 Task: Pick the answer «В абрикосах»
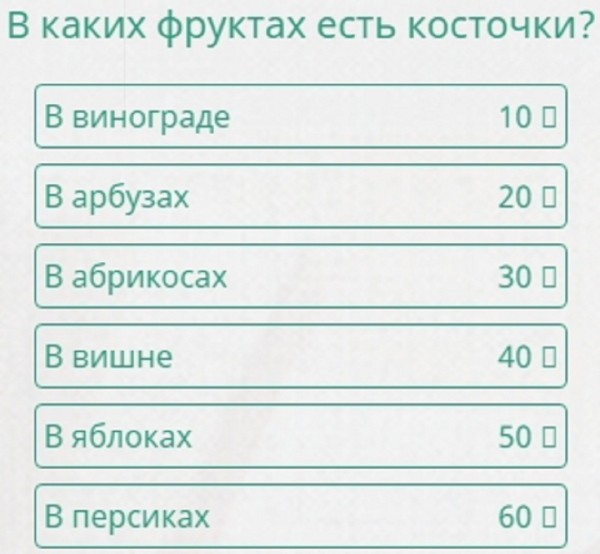[300, 277]
